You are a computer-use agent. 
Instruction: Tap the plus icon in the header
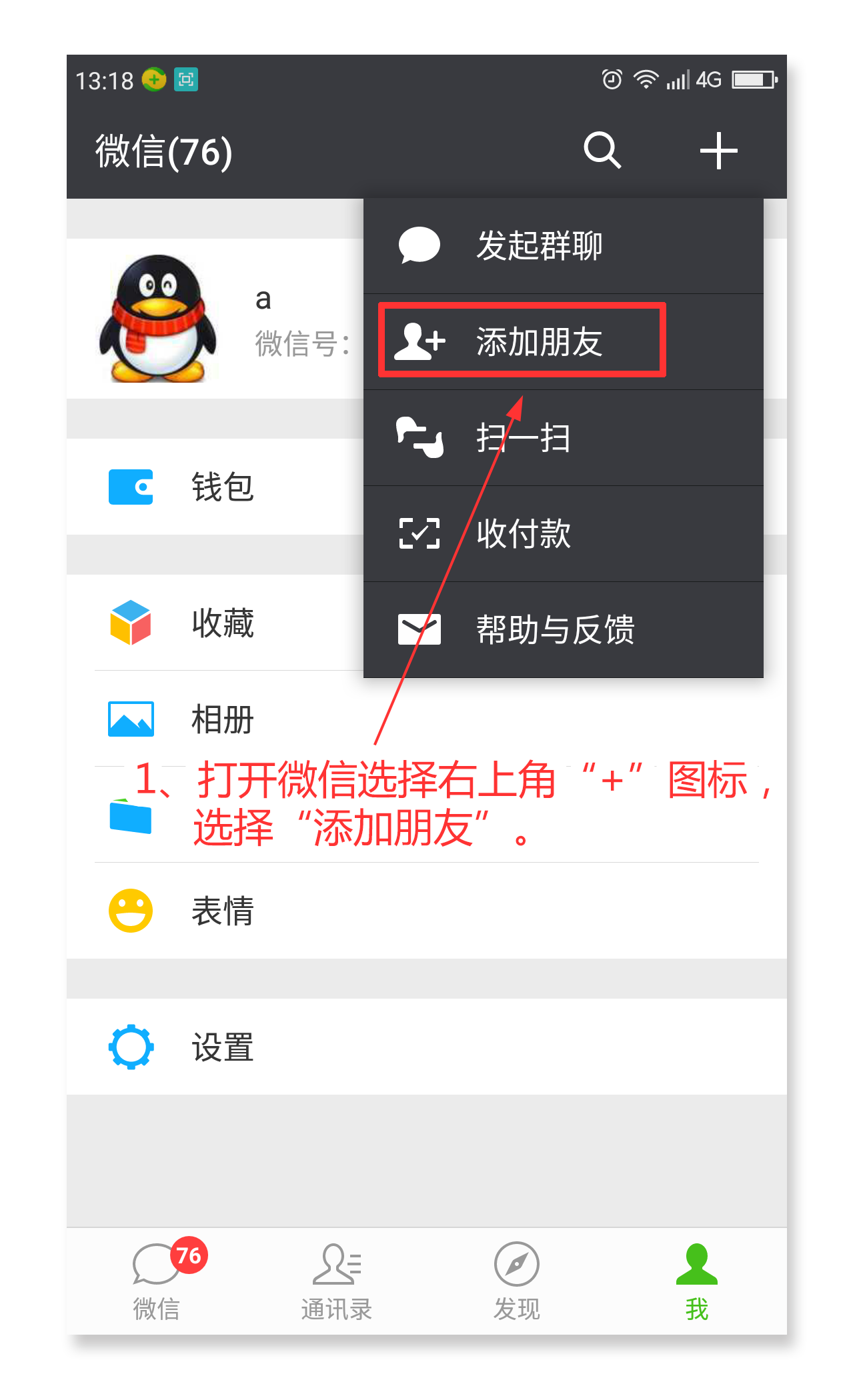click(718, 151)
